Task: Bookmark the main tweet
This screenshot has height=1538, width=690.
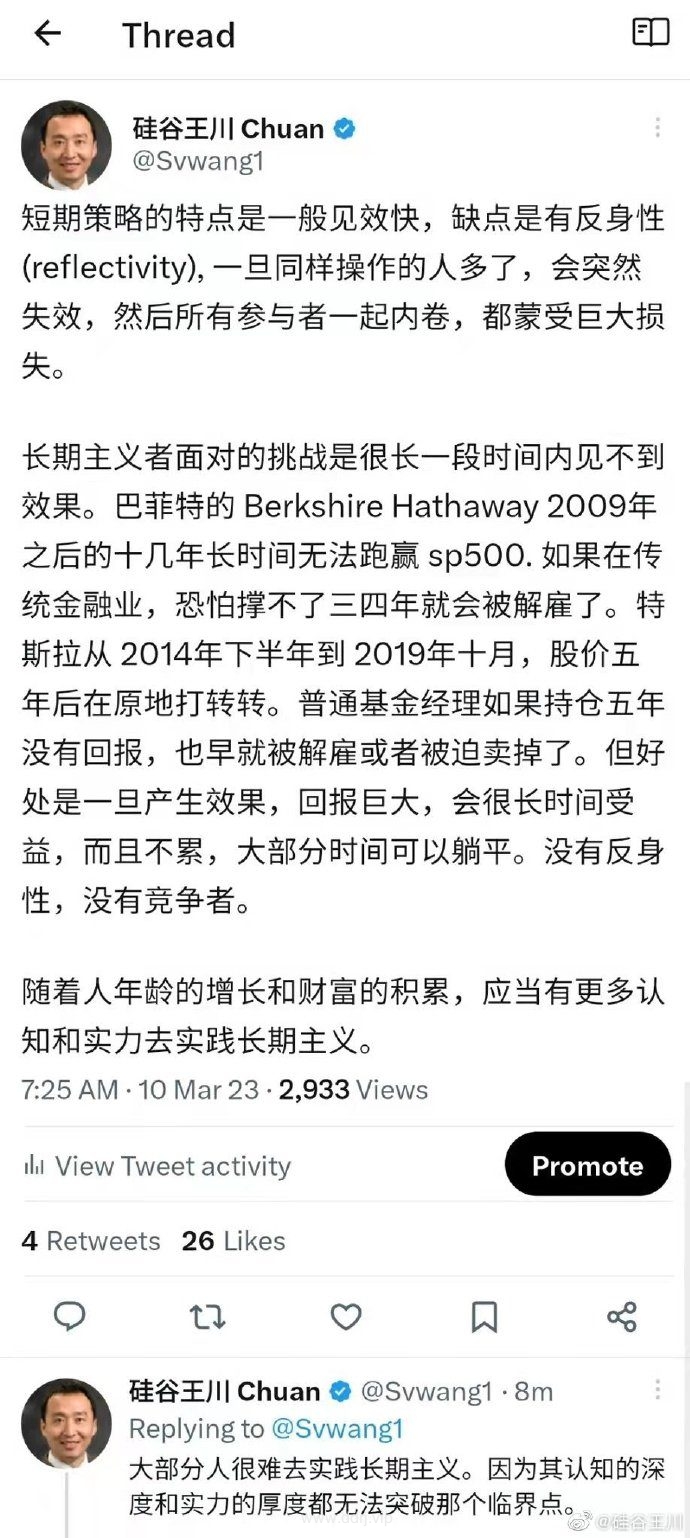Action: pos(484,1317)
